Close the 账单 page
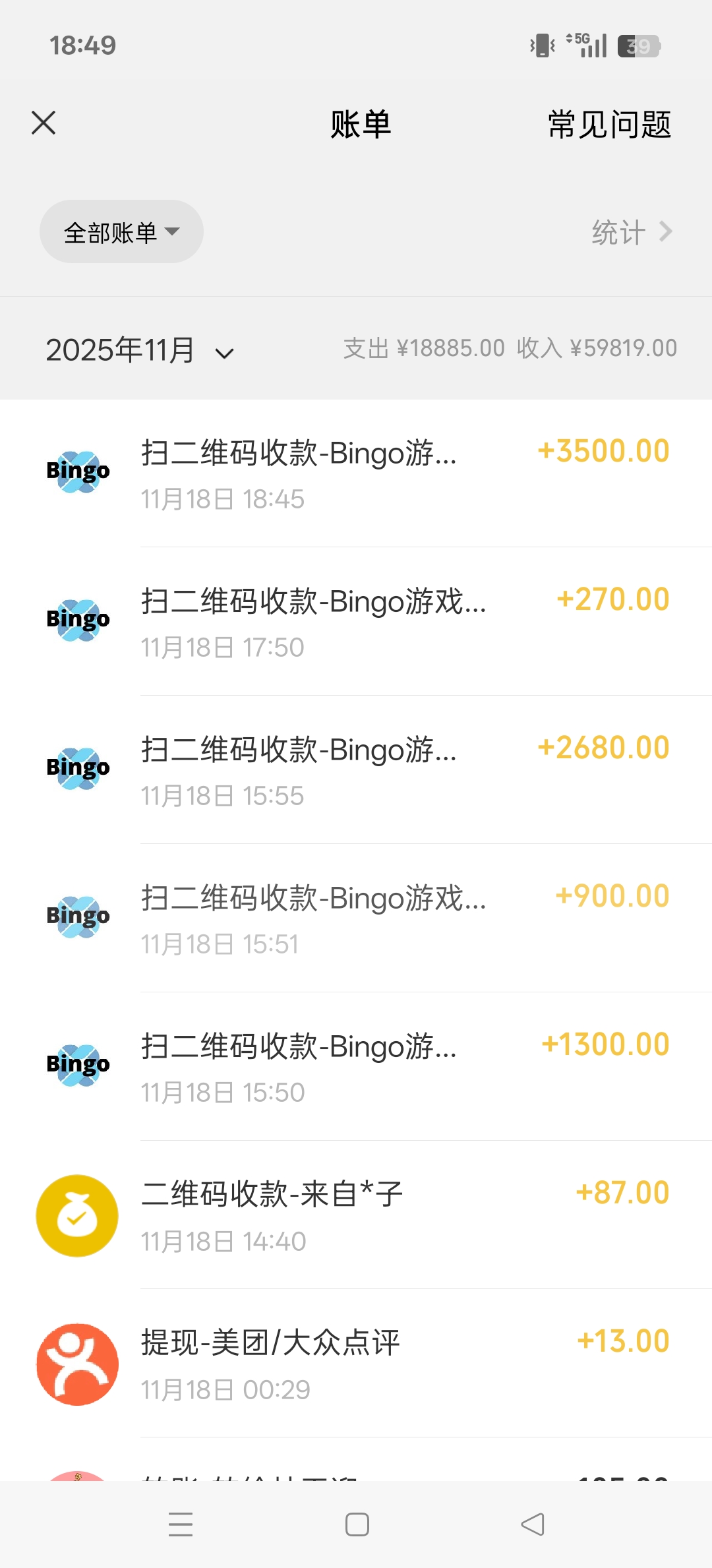The image size is (712, 1568). tap(44, 123)
